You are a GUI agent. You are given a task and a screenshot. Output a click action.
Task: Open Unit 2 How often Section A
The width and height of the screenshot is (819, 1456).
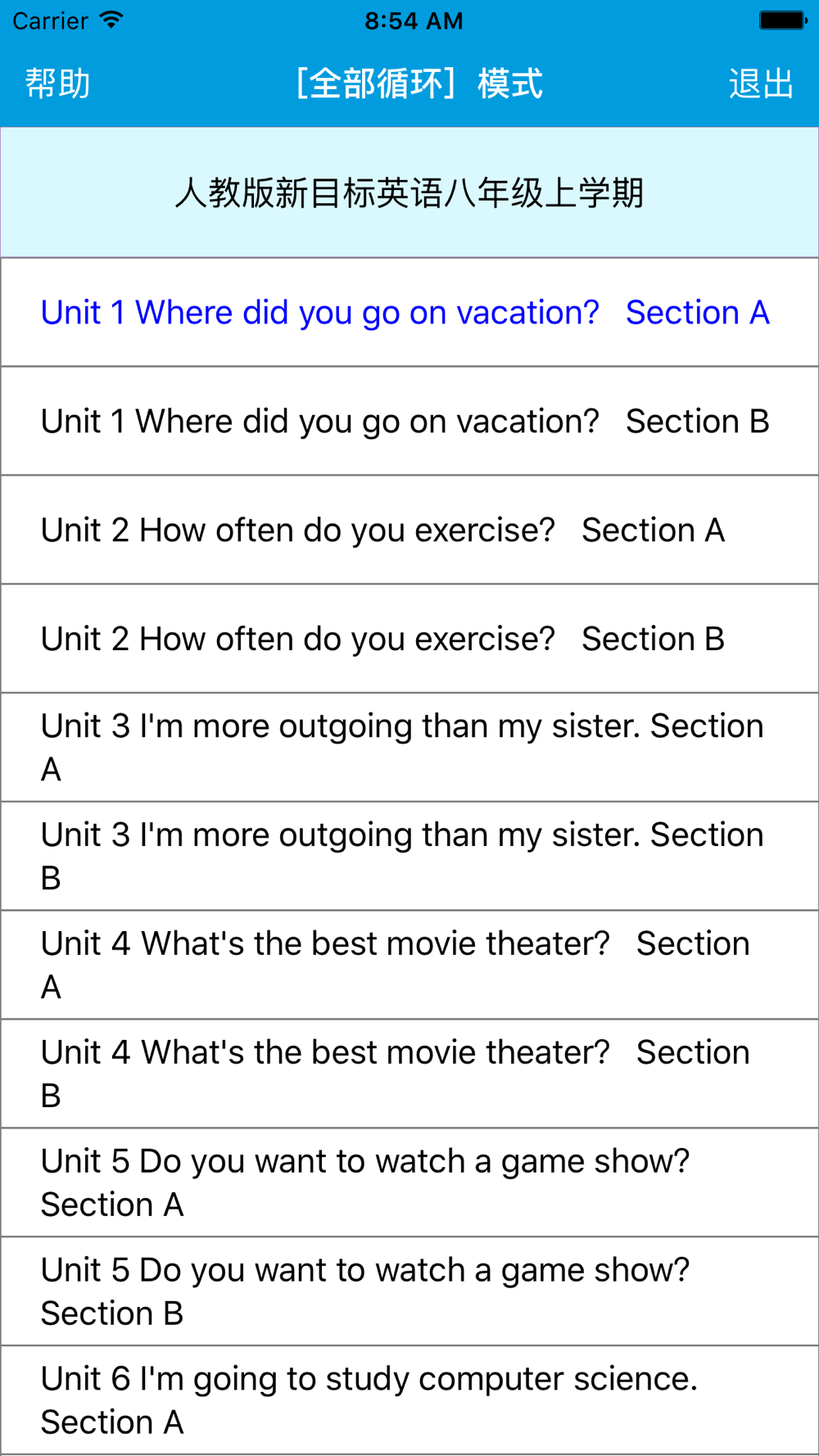409,530
